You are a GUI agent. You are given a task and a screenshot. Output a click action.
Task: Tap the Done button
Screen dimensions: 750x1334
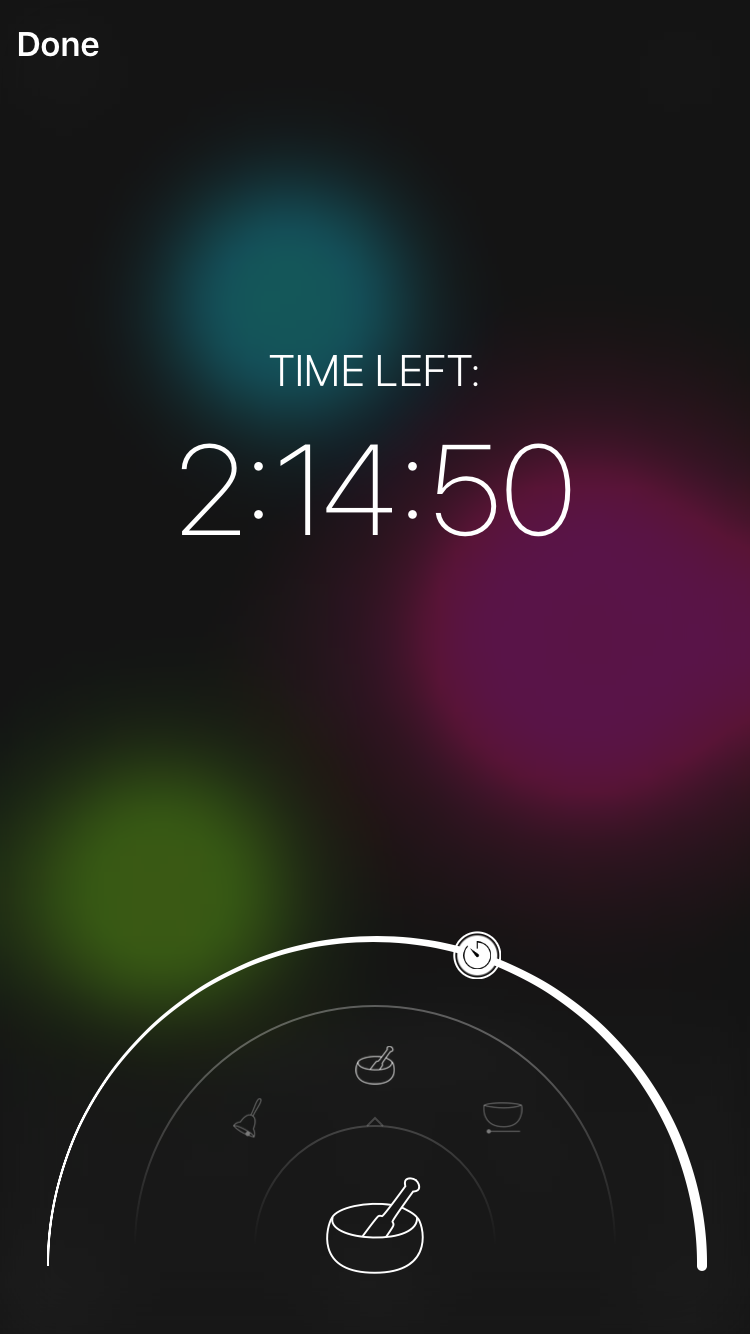coord(58,45)
